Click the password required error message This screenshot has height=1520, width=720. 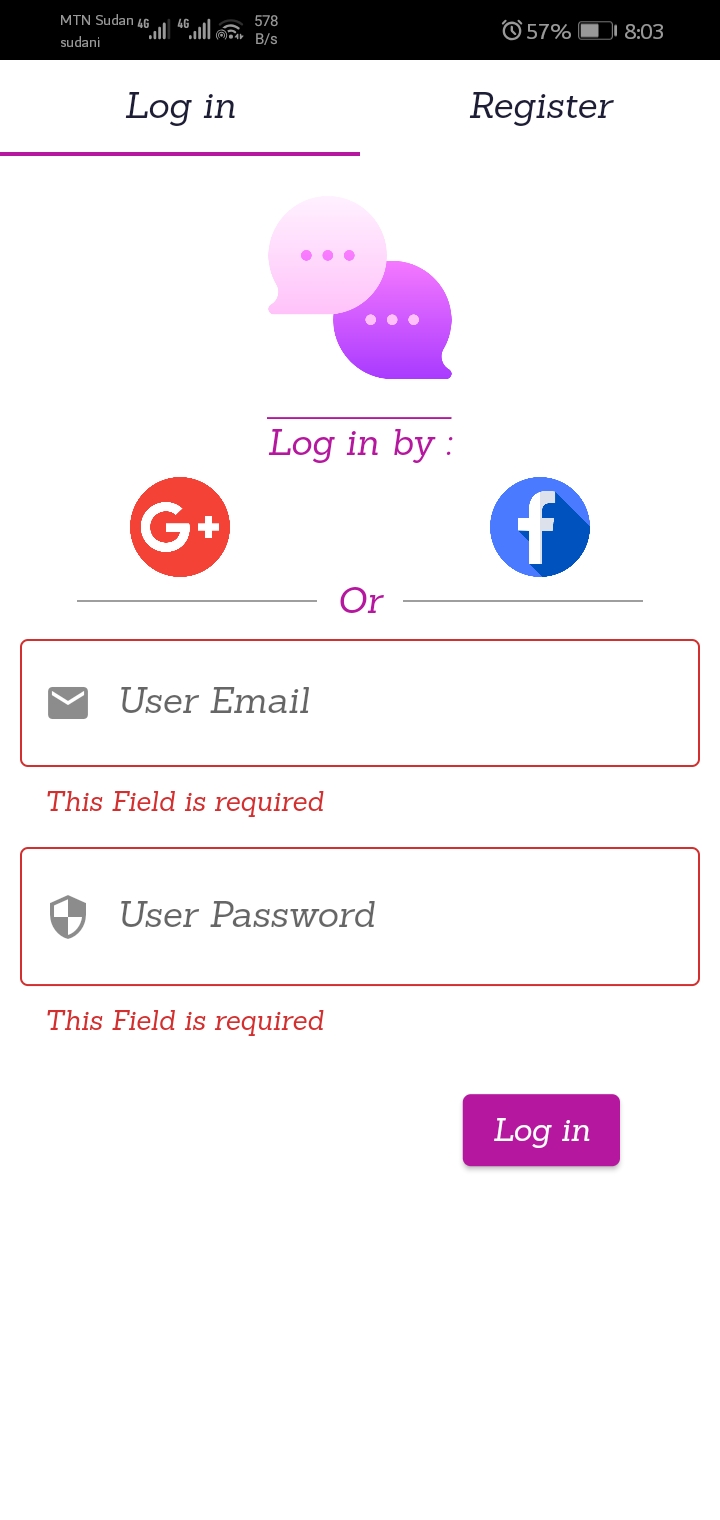click(x=184, y=1020)
